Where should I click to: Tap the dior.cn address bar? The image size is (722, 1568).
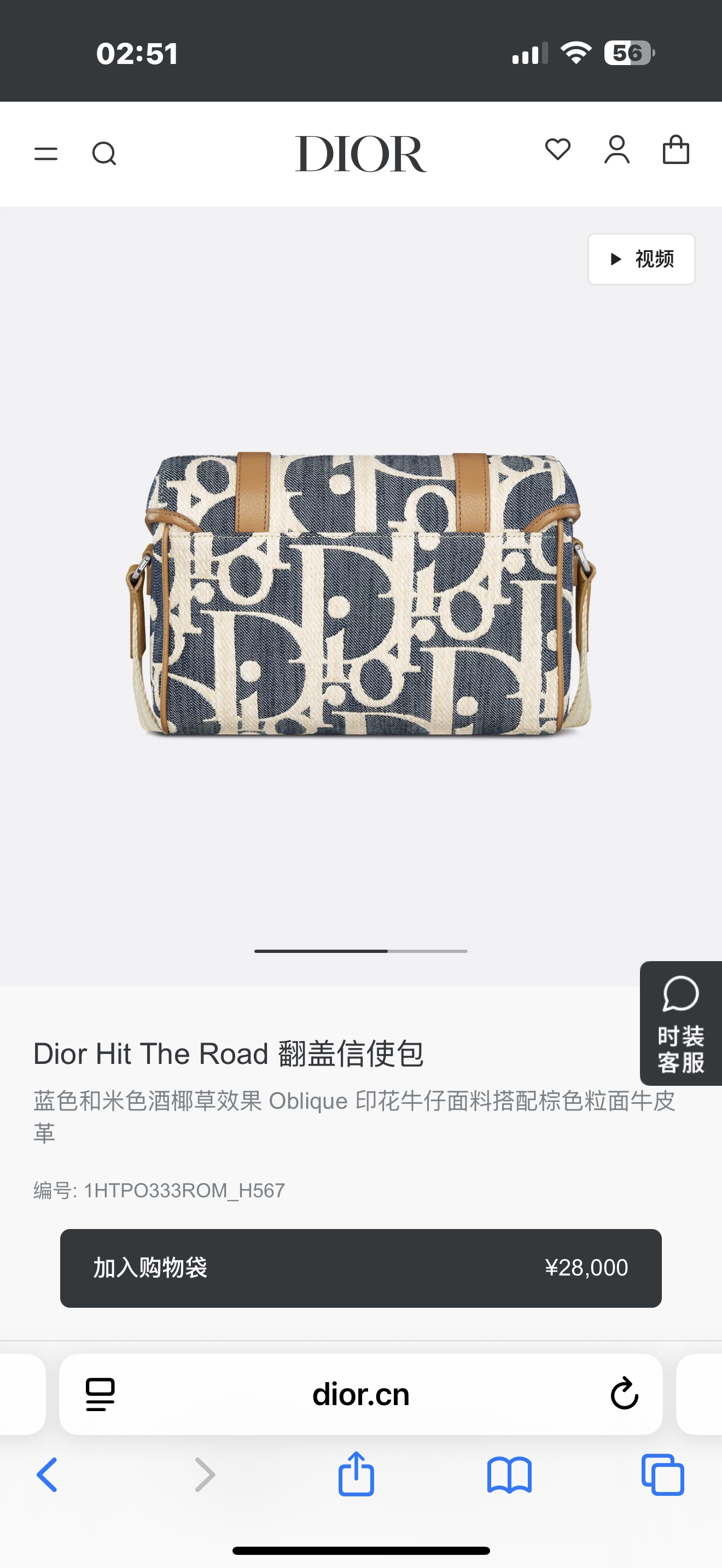tap(360, 1395)
